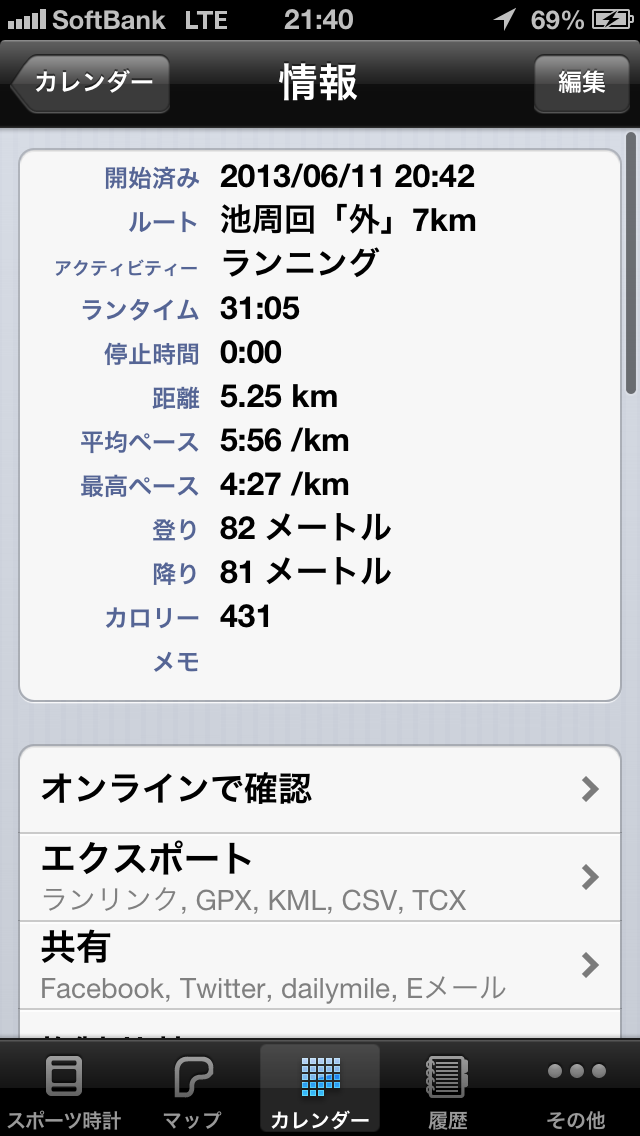Screen dimensions: 640x1136
Task: Tap the 編集 edit button
Action: pos(581,83)
